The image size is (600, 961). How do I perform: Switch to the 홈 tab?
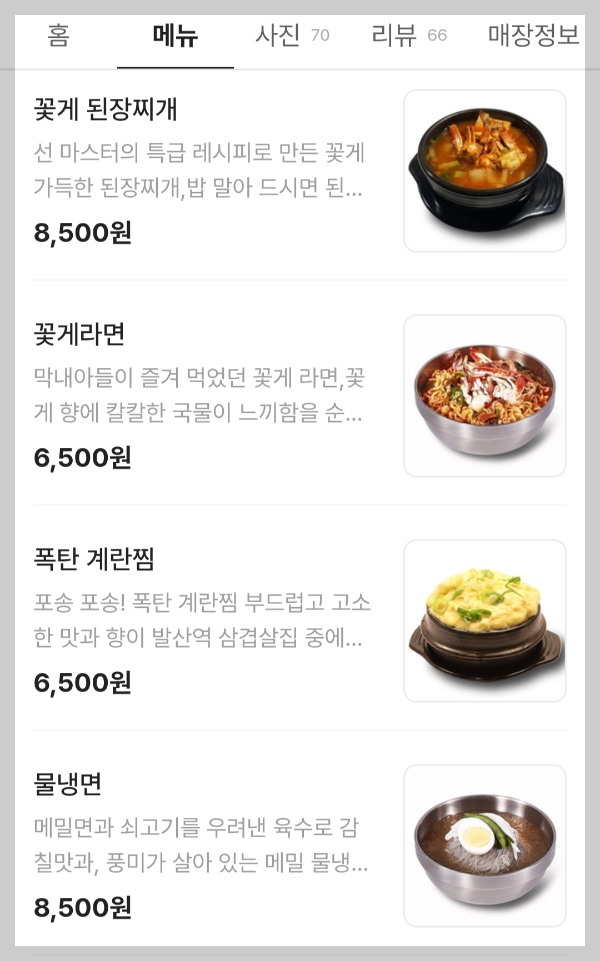tap(58, 37)
